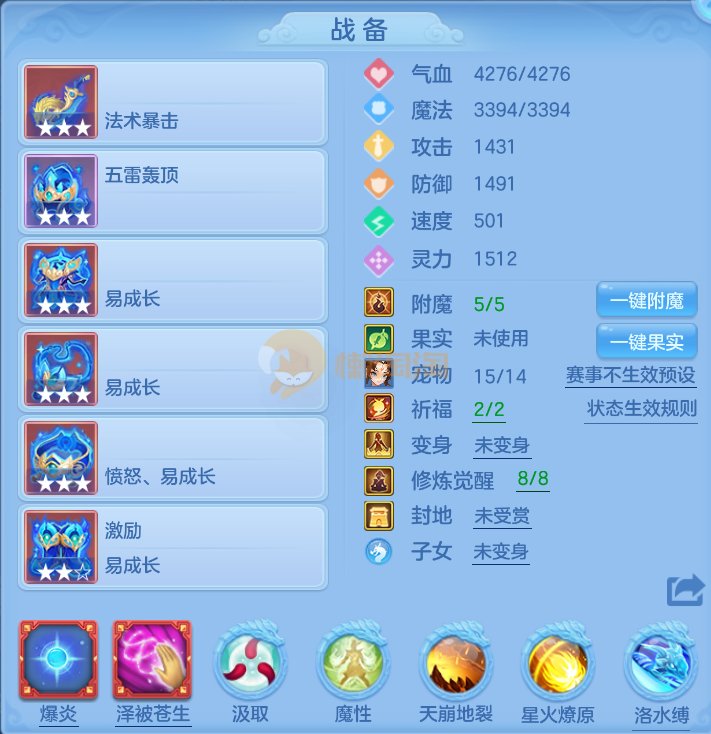711x734 pixels.
Task: Open the 五雷轰顶 equipment card
Action: pos(173,190)
